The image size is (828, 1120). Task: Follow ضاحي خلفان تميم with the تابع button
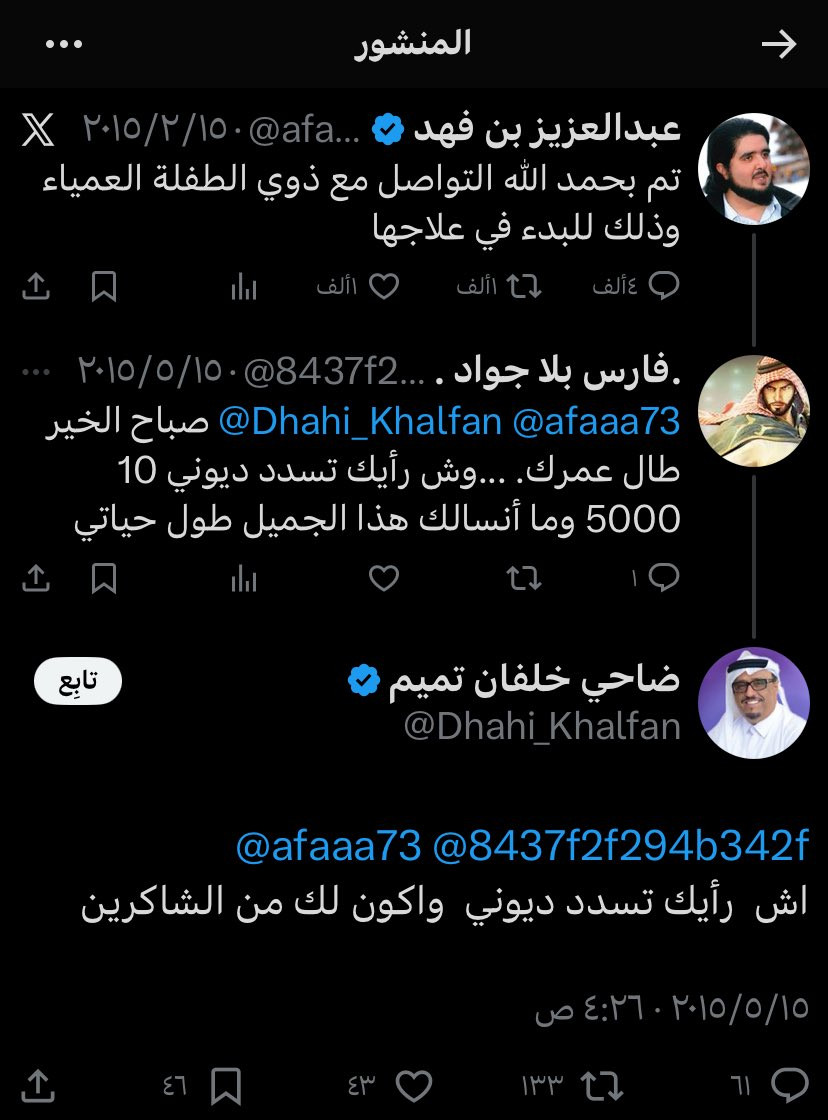click(77, 682)
